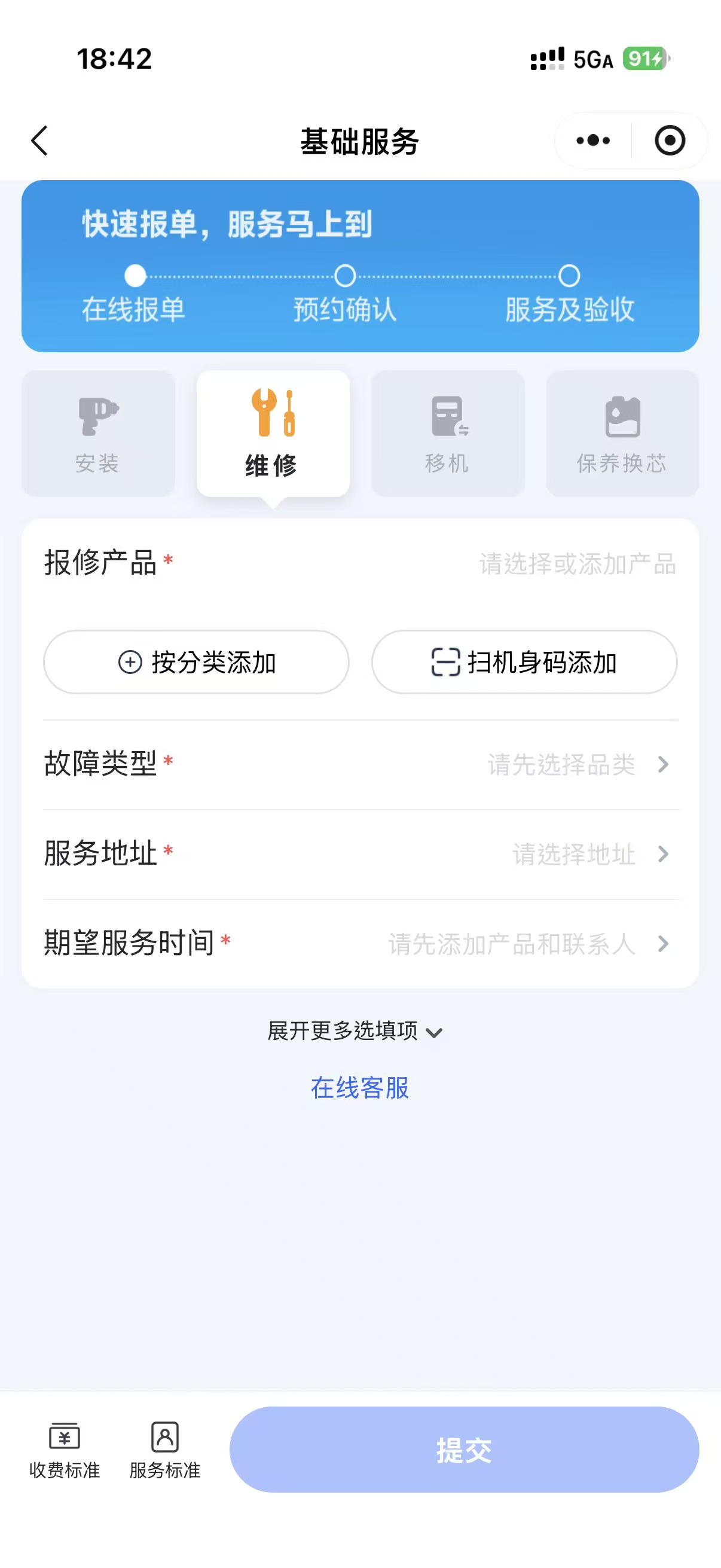Tap 按分类添加 to add product

coord(197,662)
